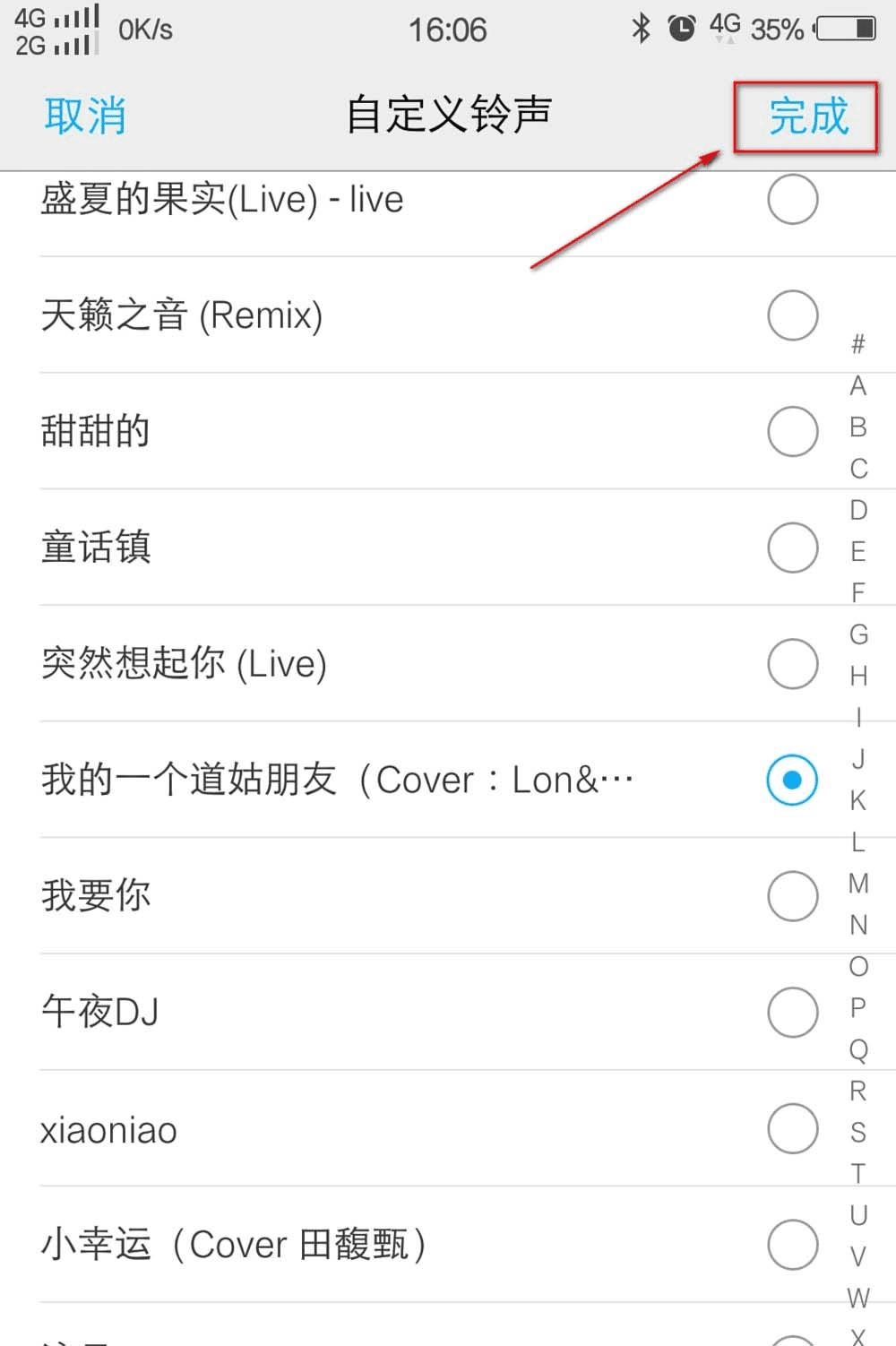The image size is (896, 1346).
Task: Jump to letter A in the index
Action: pyautogui.click(x=858, y=386)
